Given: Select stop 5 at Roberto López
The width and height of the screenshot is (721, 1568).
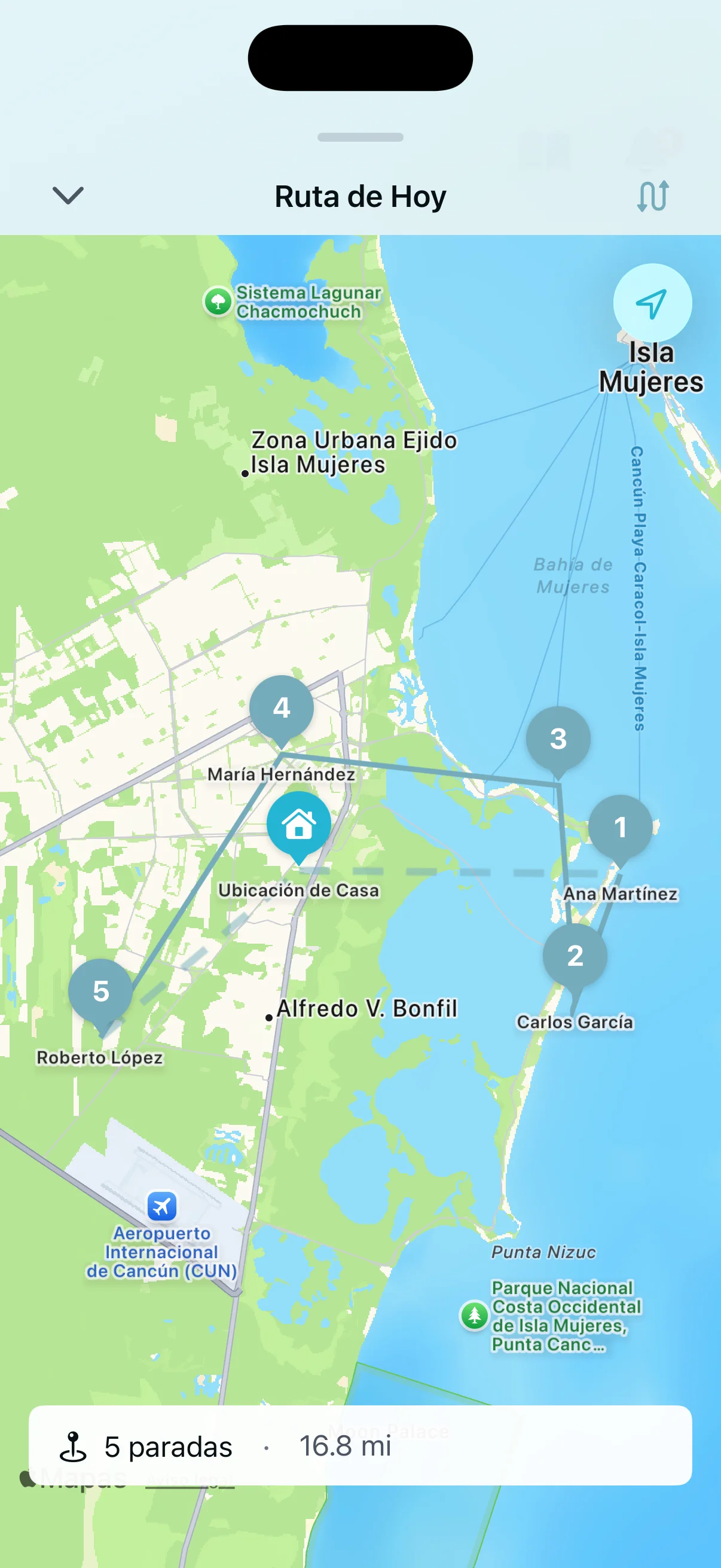Looking at the screenshot, I should click(99, 989).
